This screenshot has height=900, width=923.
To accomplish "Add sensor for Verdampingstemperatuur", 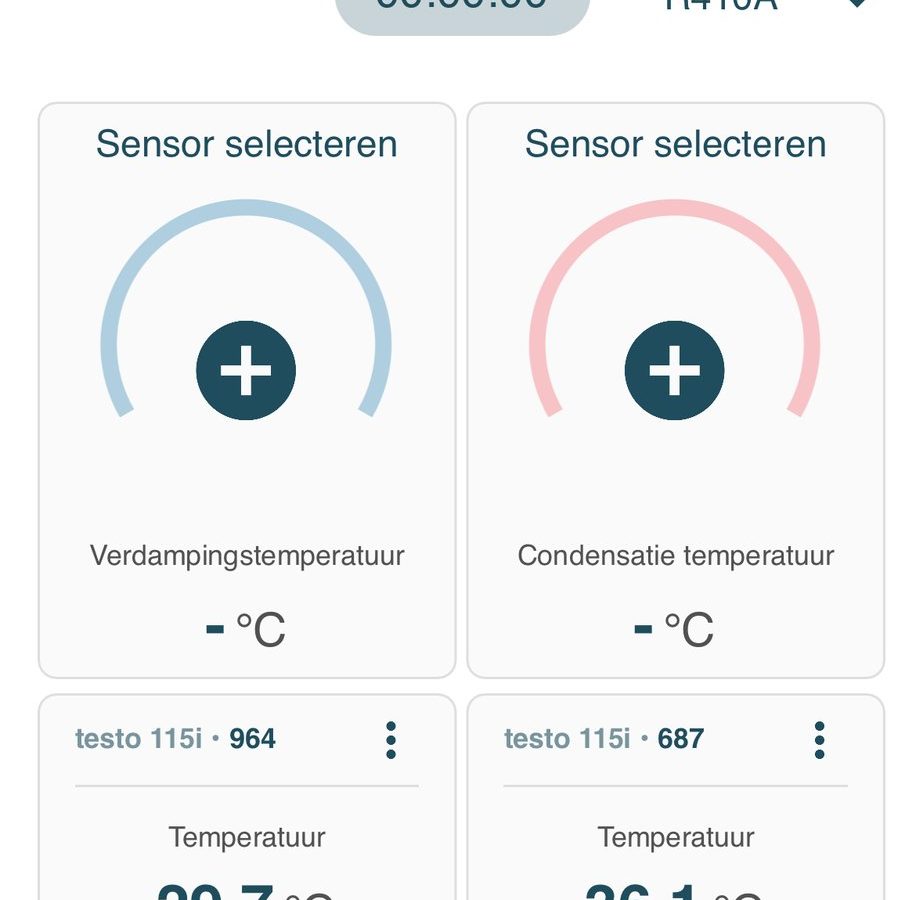I will click(246, 370).
